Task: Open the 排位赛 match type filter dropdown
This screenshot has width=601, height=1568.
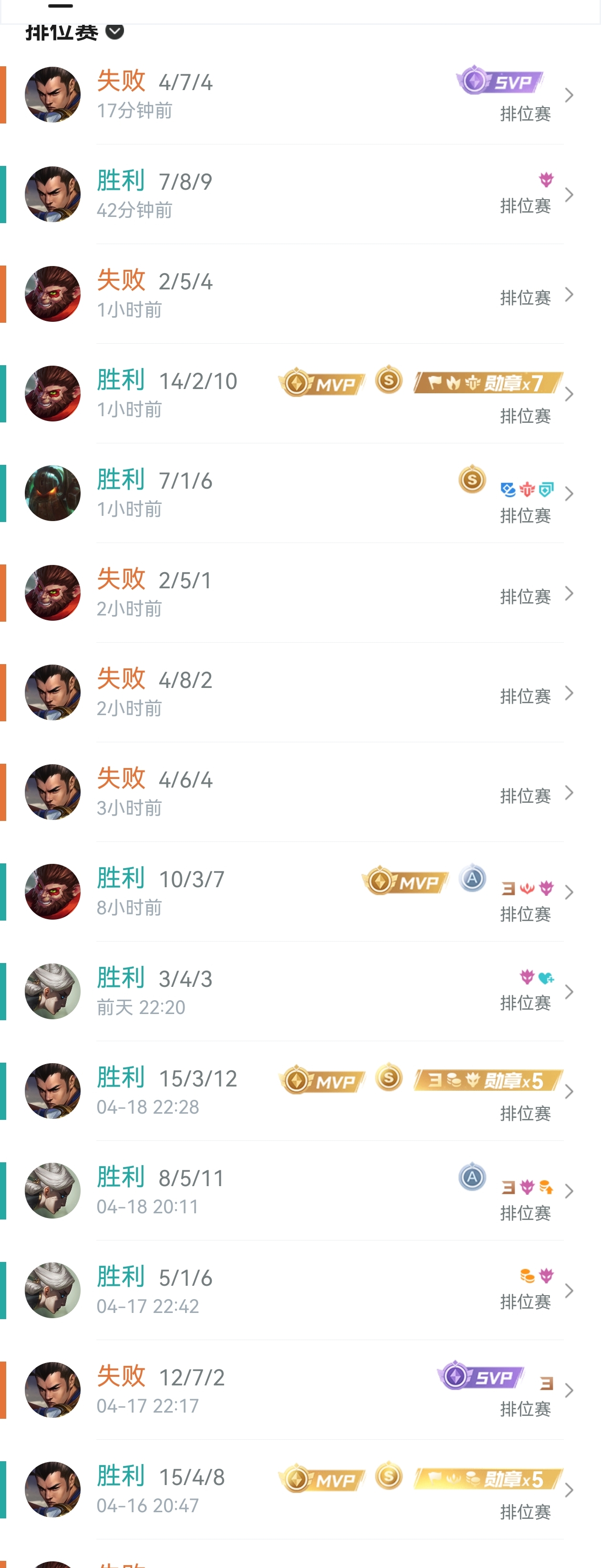Action: tap(113, 32)
